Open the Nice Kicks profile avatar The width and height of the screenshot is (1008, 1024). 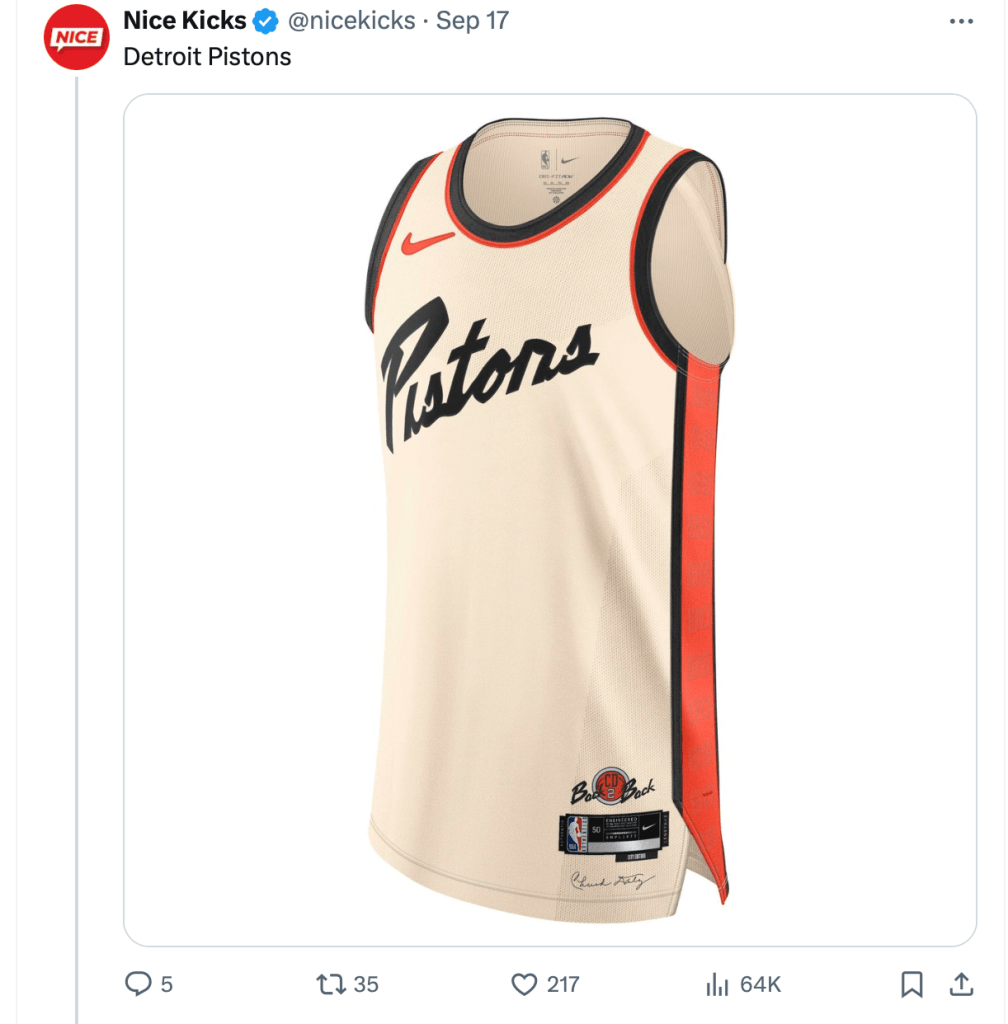coord(76,37)
